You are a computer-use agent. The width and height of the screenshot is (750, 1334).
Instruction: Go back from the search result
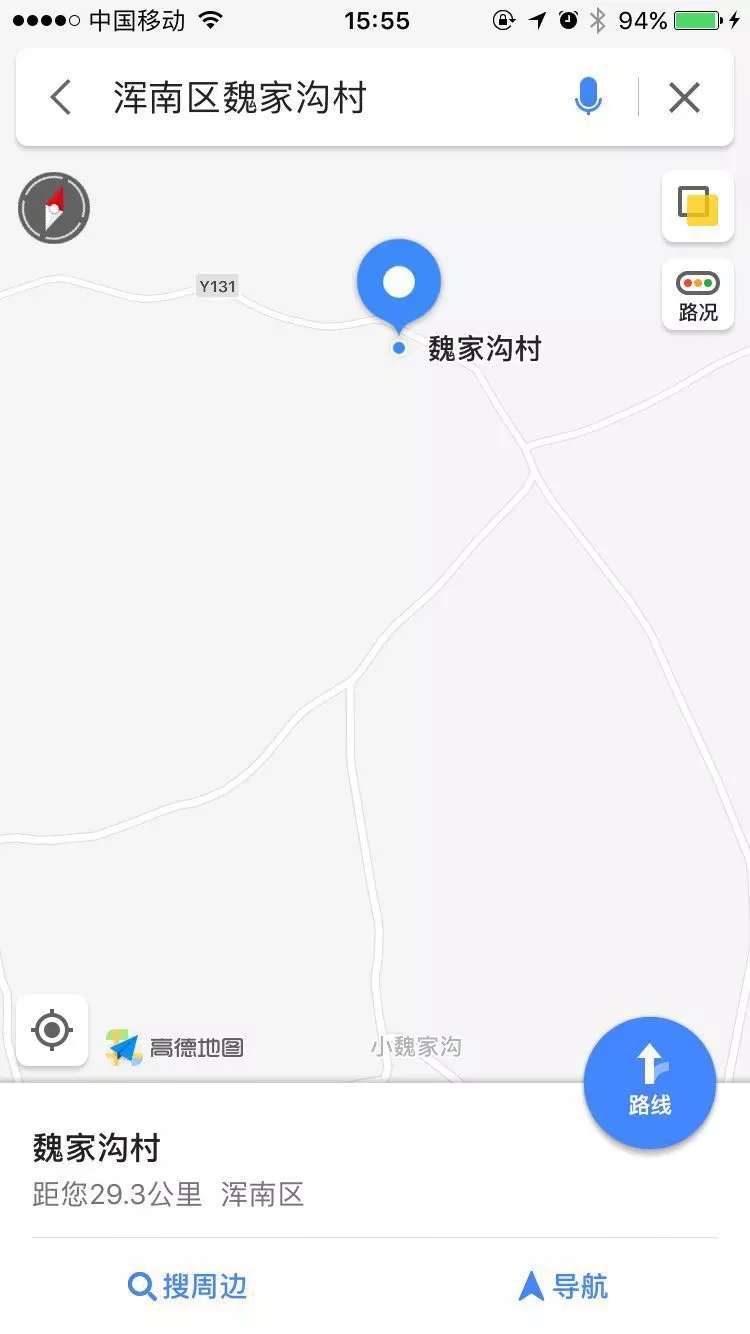point(61,98)
